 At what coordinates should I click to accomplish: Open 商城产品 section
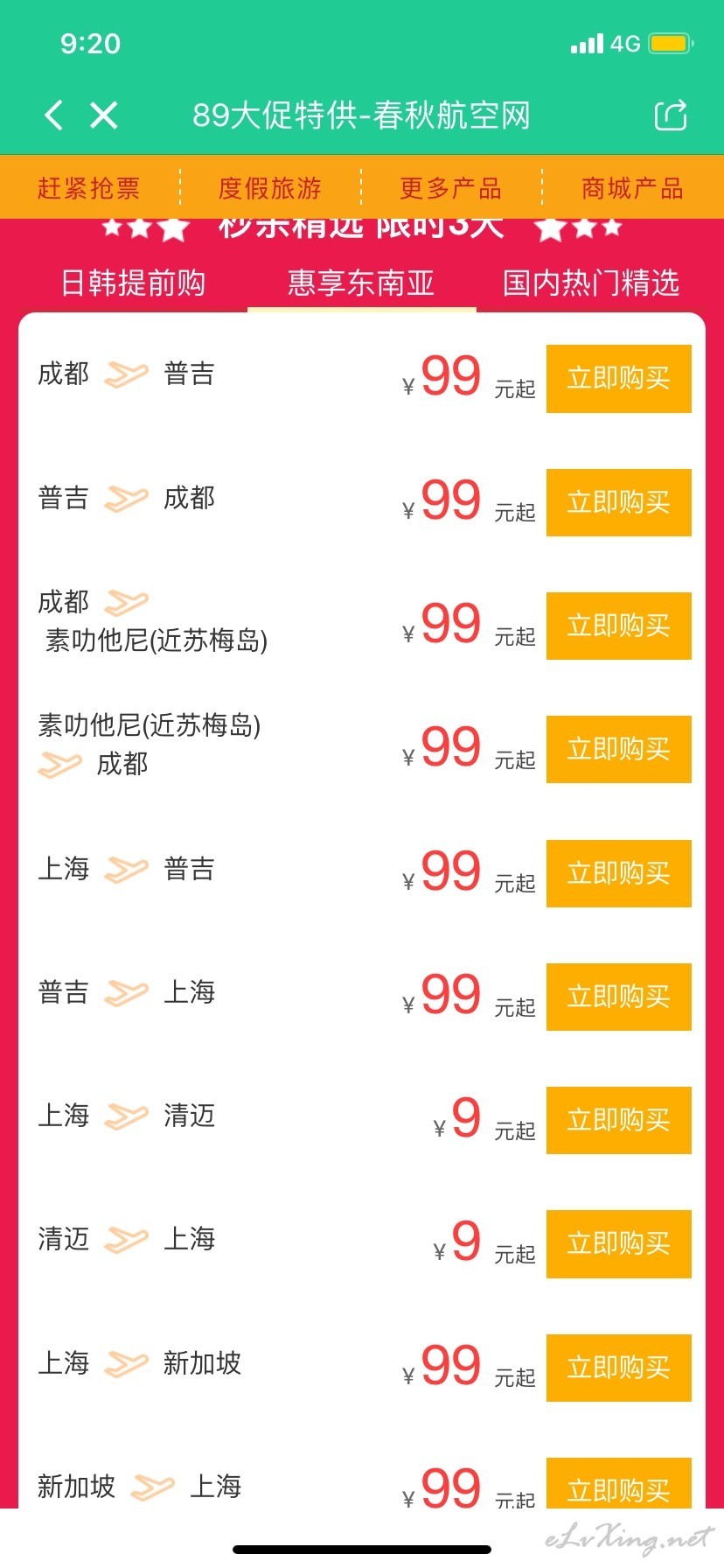coord(632,188)
